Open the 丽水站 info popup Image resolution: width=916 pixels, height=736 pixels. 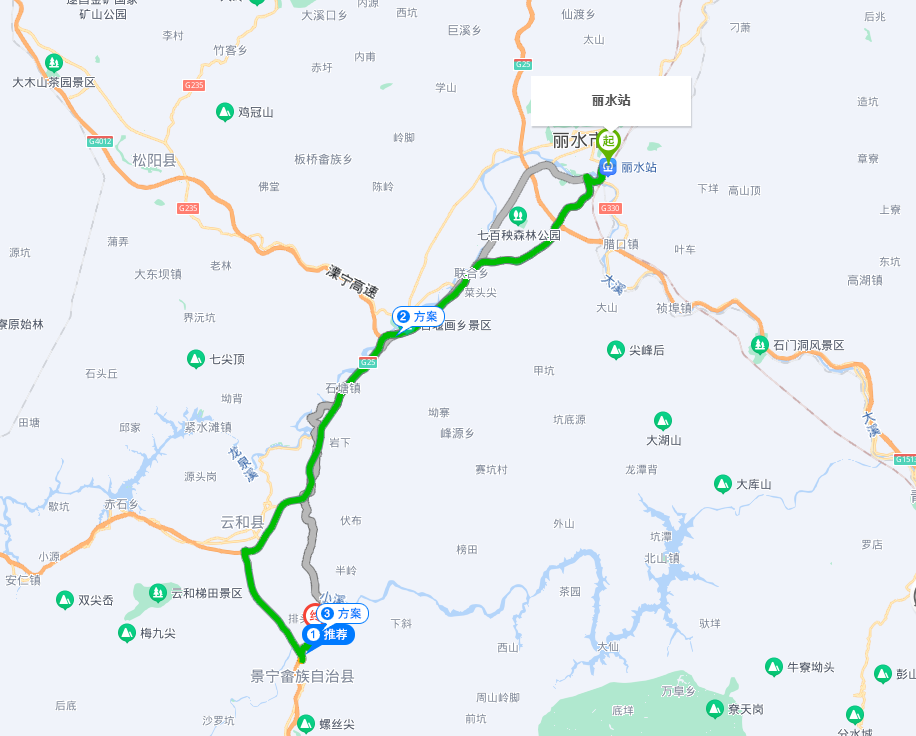(x=610, y=101)
